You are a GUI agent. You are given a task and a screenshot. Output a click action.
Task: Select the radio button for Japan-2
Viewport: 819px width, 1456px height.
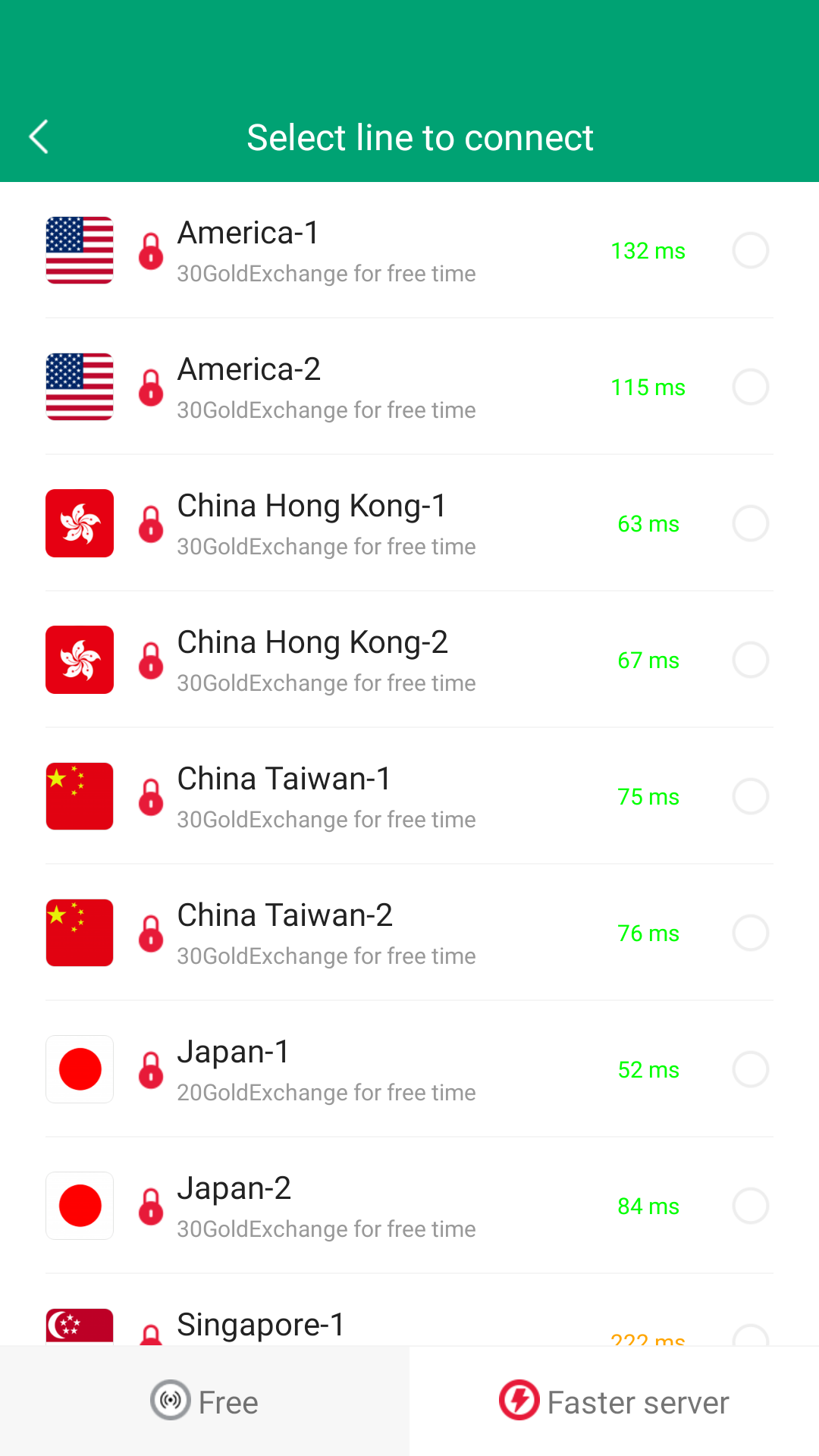pos(750,1206)
